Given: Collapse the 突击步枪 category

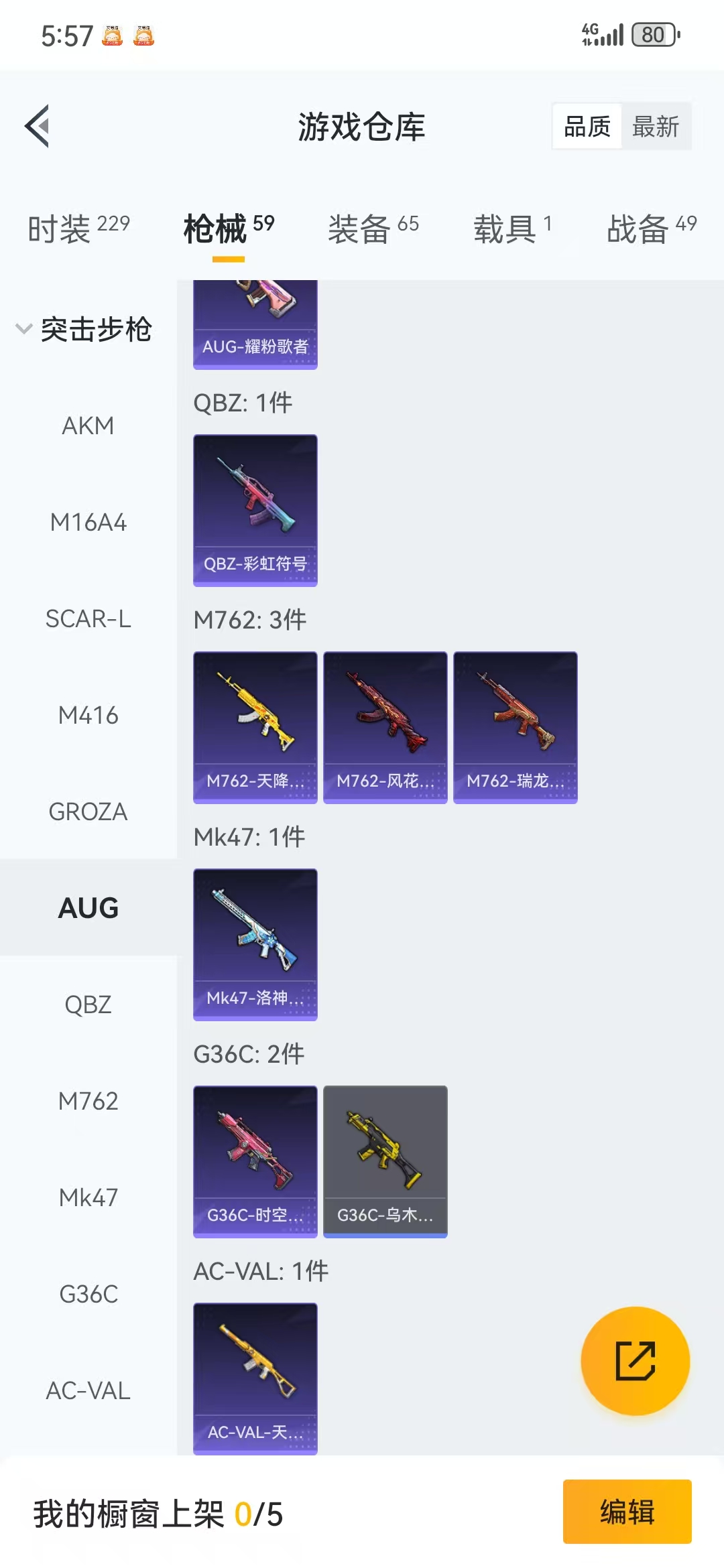Looking at the screenshot, I should coord(84,329).
